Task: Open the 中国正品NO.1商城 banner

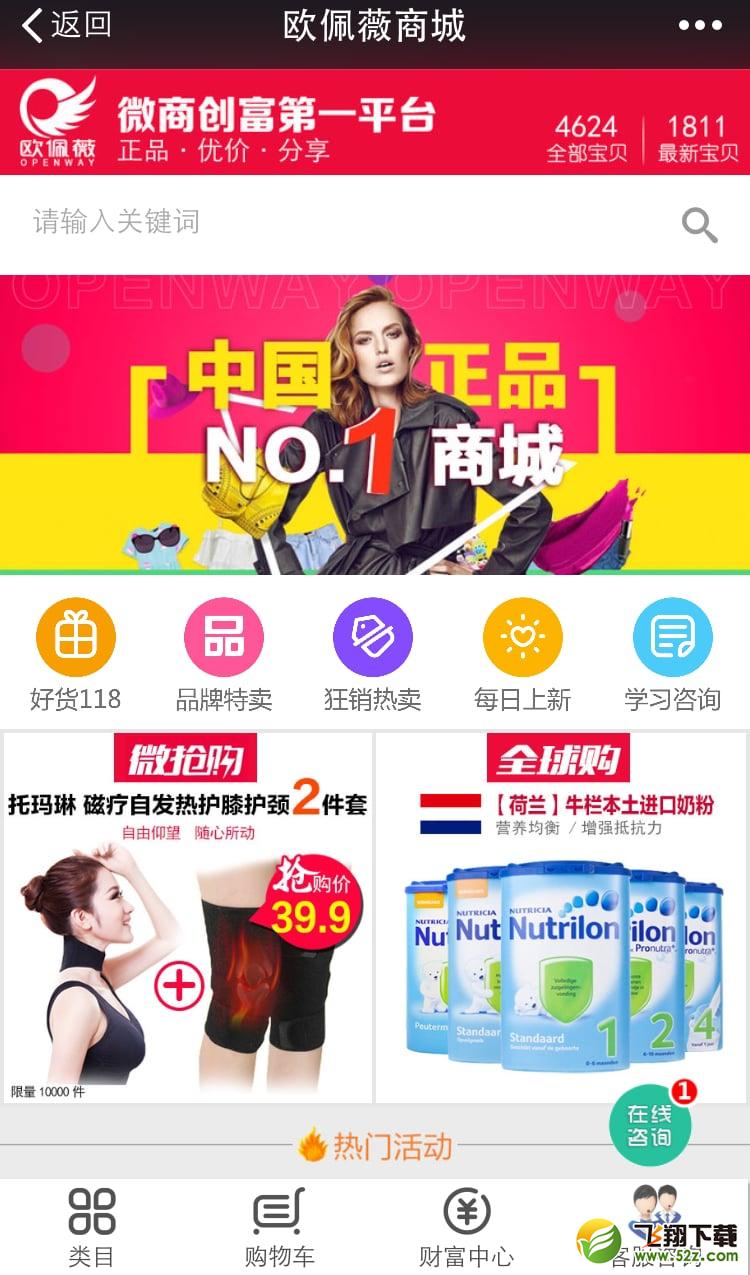Action: point(375,423)
